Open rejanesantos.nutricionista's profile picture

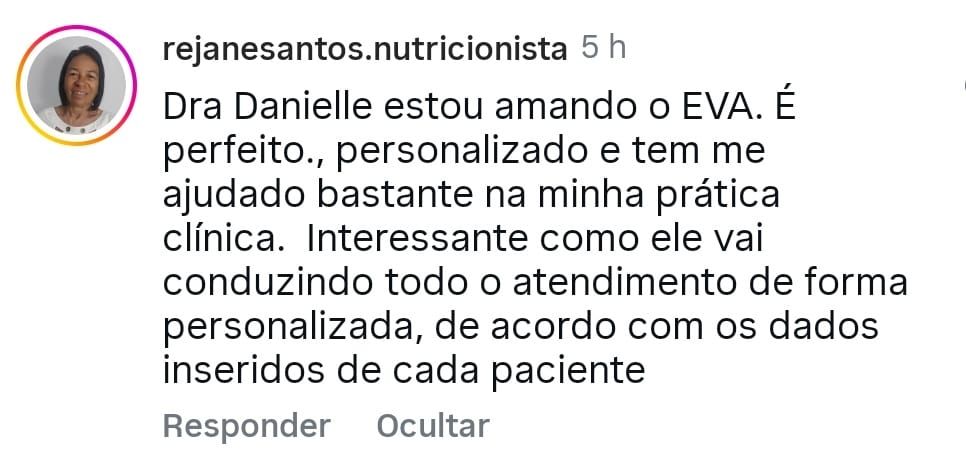coord(81,86)
